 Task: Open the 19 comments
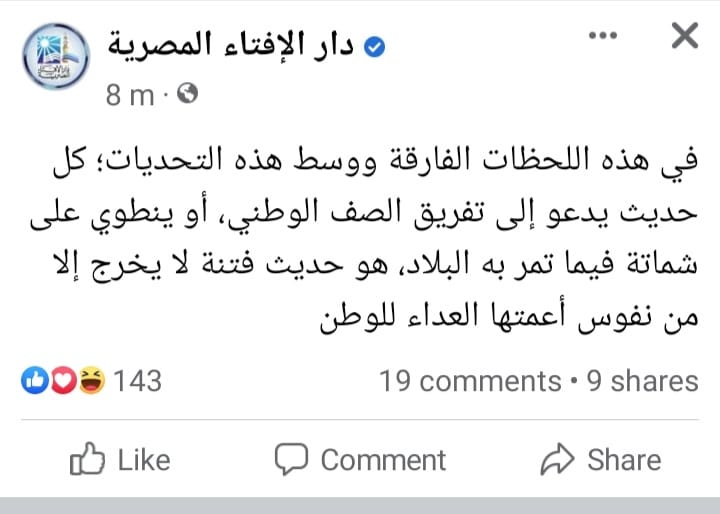coord(469,381)
